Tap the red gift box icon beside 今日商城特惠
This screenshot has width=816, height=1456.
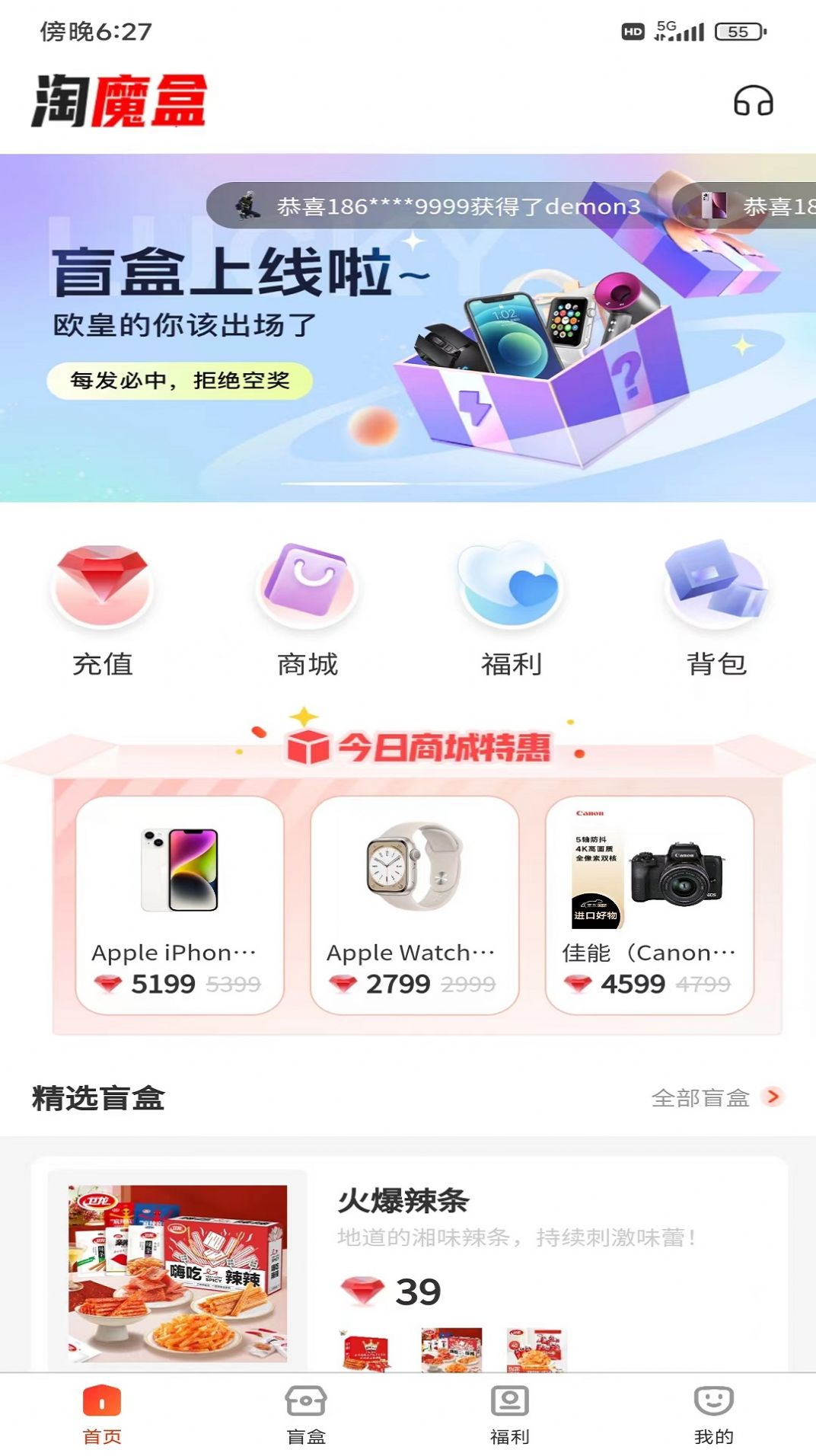(310, 748)
